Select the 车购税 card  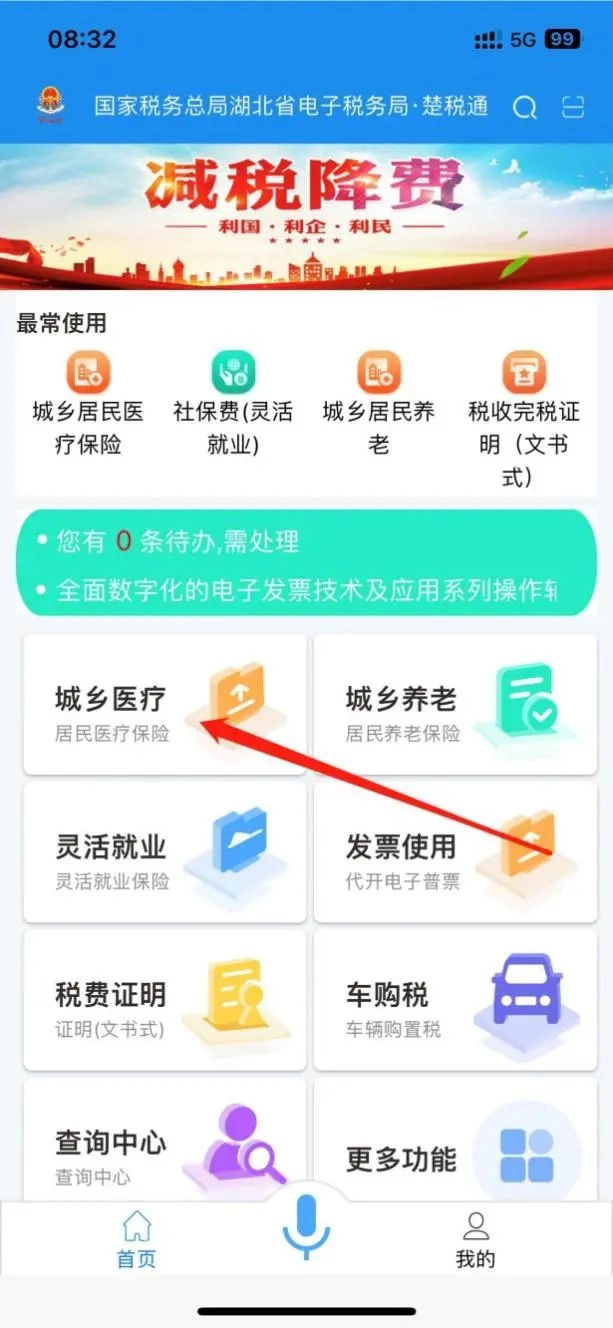click(x=455, y=1000)
